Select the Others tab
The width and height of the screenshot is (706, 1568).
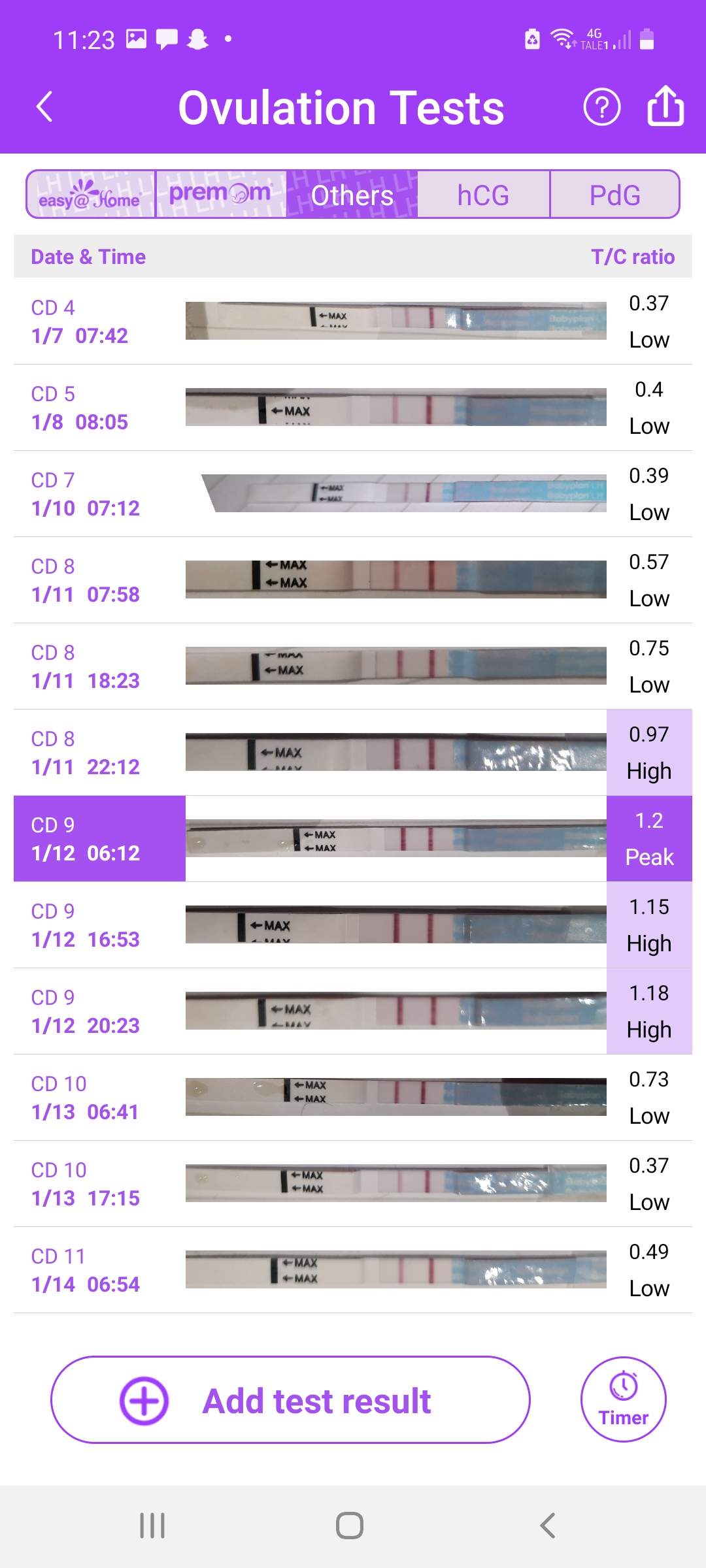click(x=352, y=195)
